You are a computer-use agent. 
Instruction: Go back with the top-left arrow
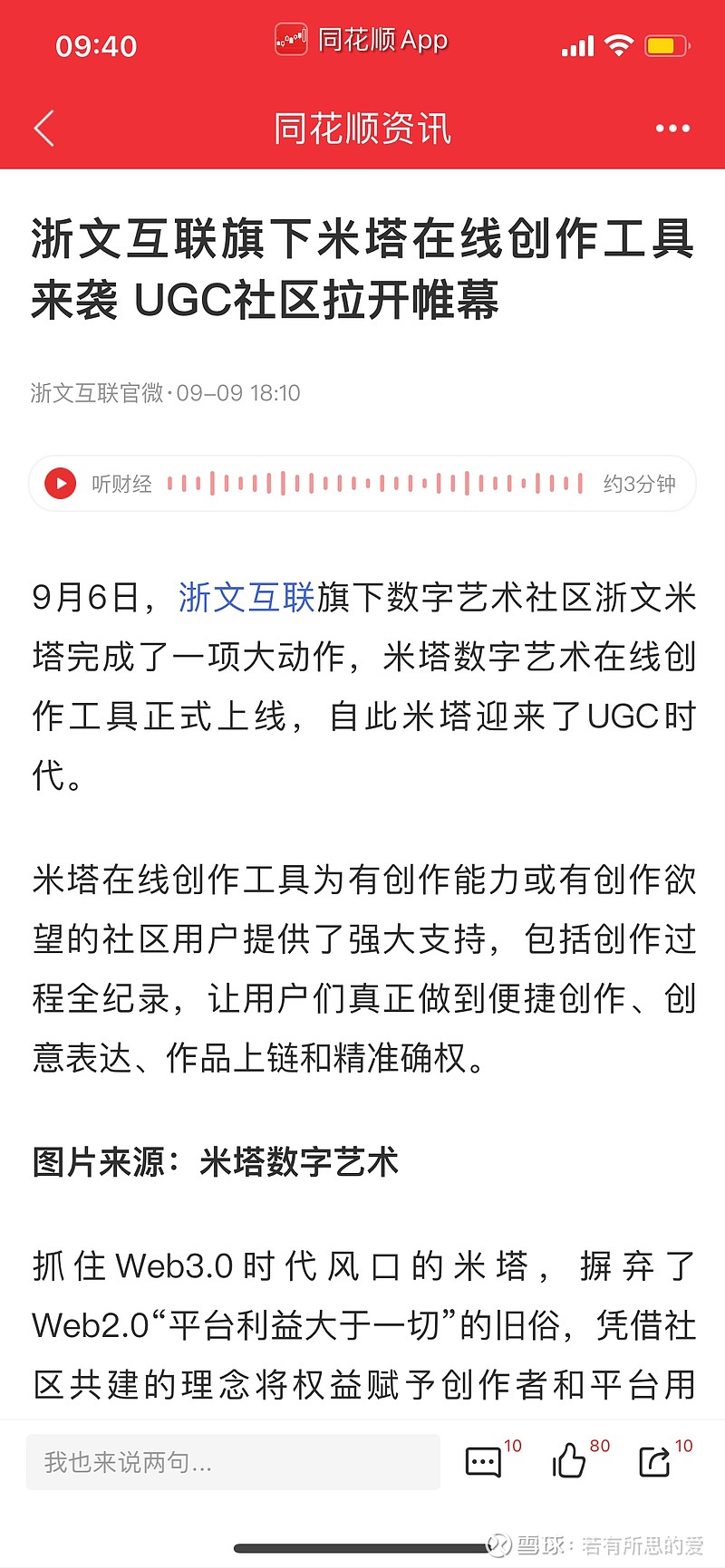pyautogui.click(x=44, y=129)
